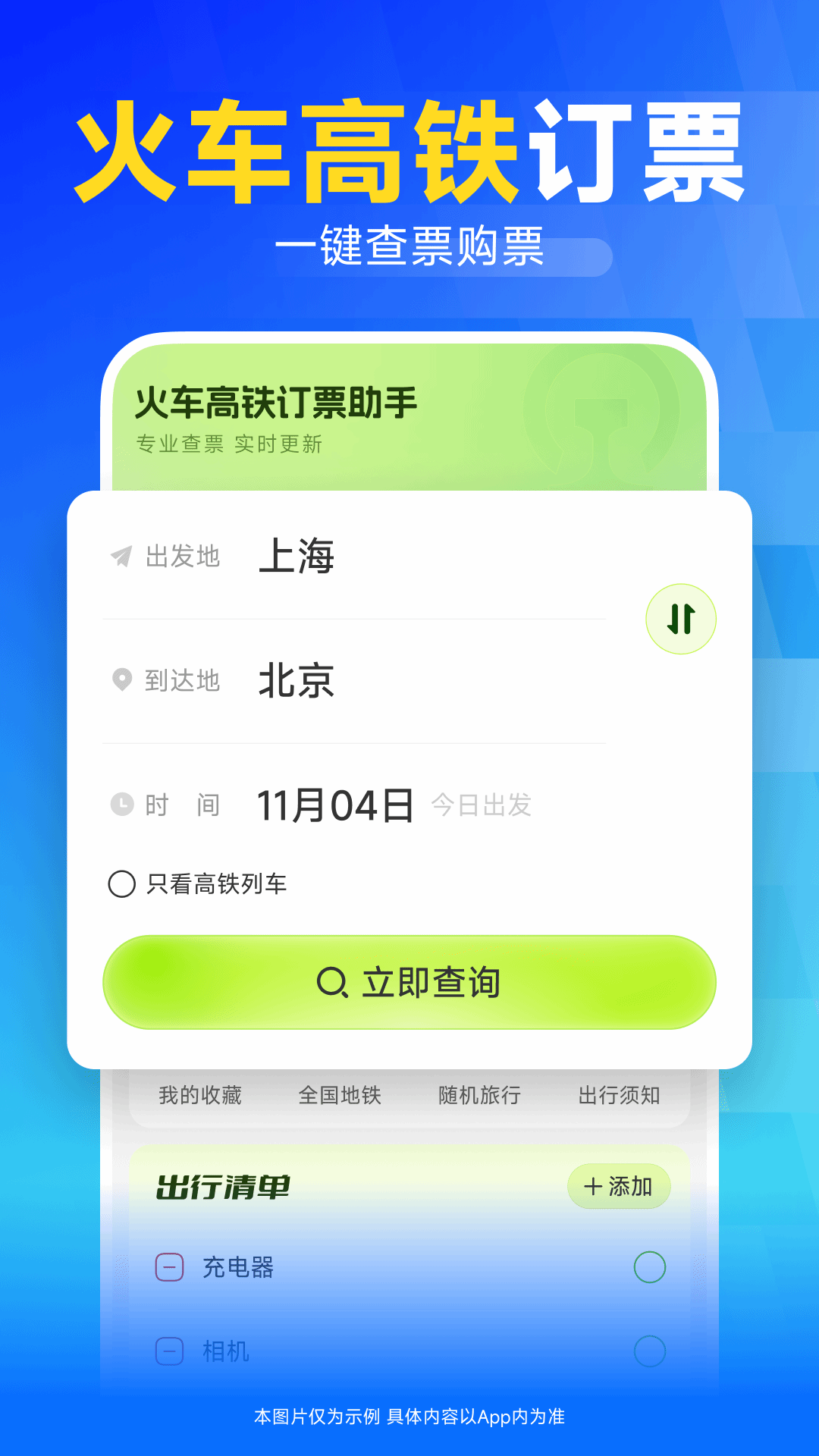Click the swap departure and arrival icon
Image resolution: width=819 pixels, height=1456 pixels.
pyautogui.click(x=680, y=618)
